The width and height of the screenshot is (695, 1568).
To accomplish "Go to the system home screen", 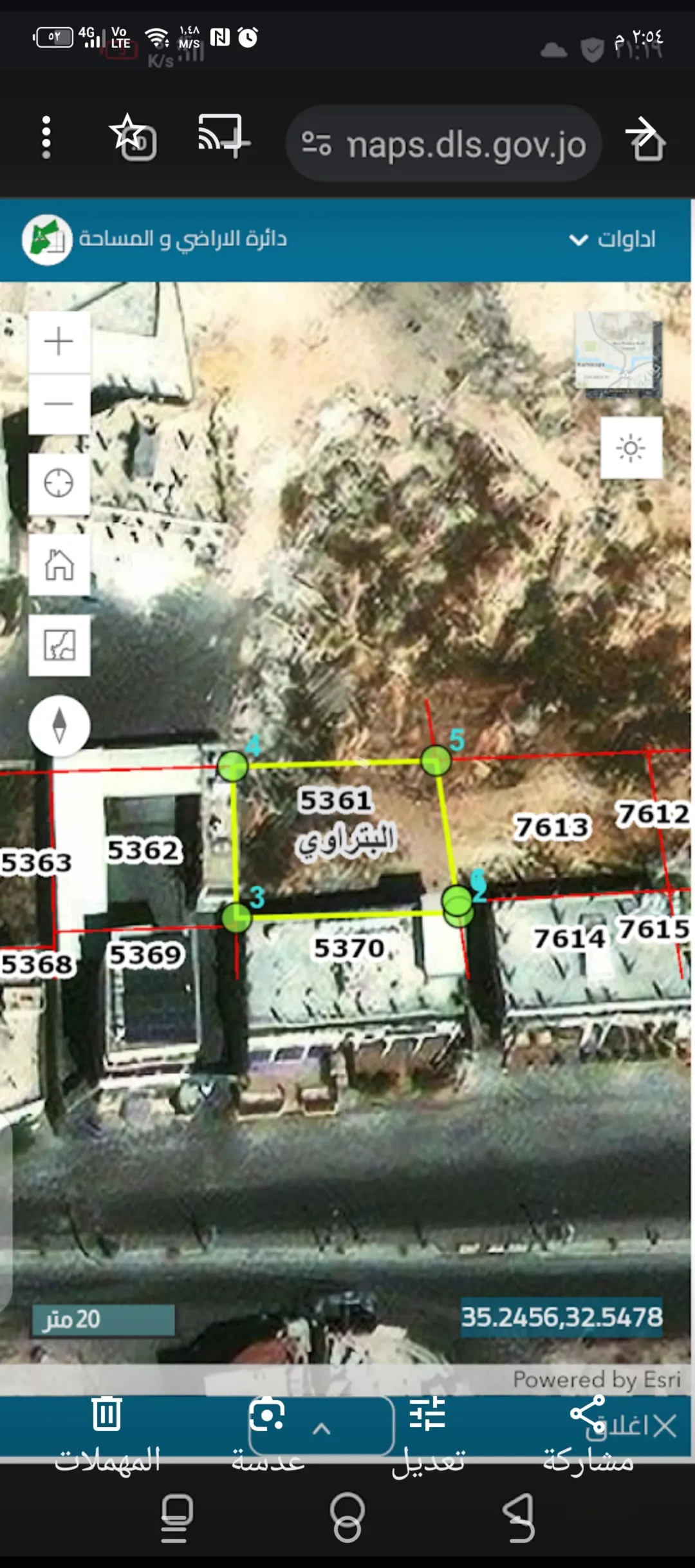I will tap(347, 1518).
